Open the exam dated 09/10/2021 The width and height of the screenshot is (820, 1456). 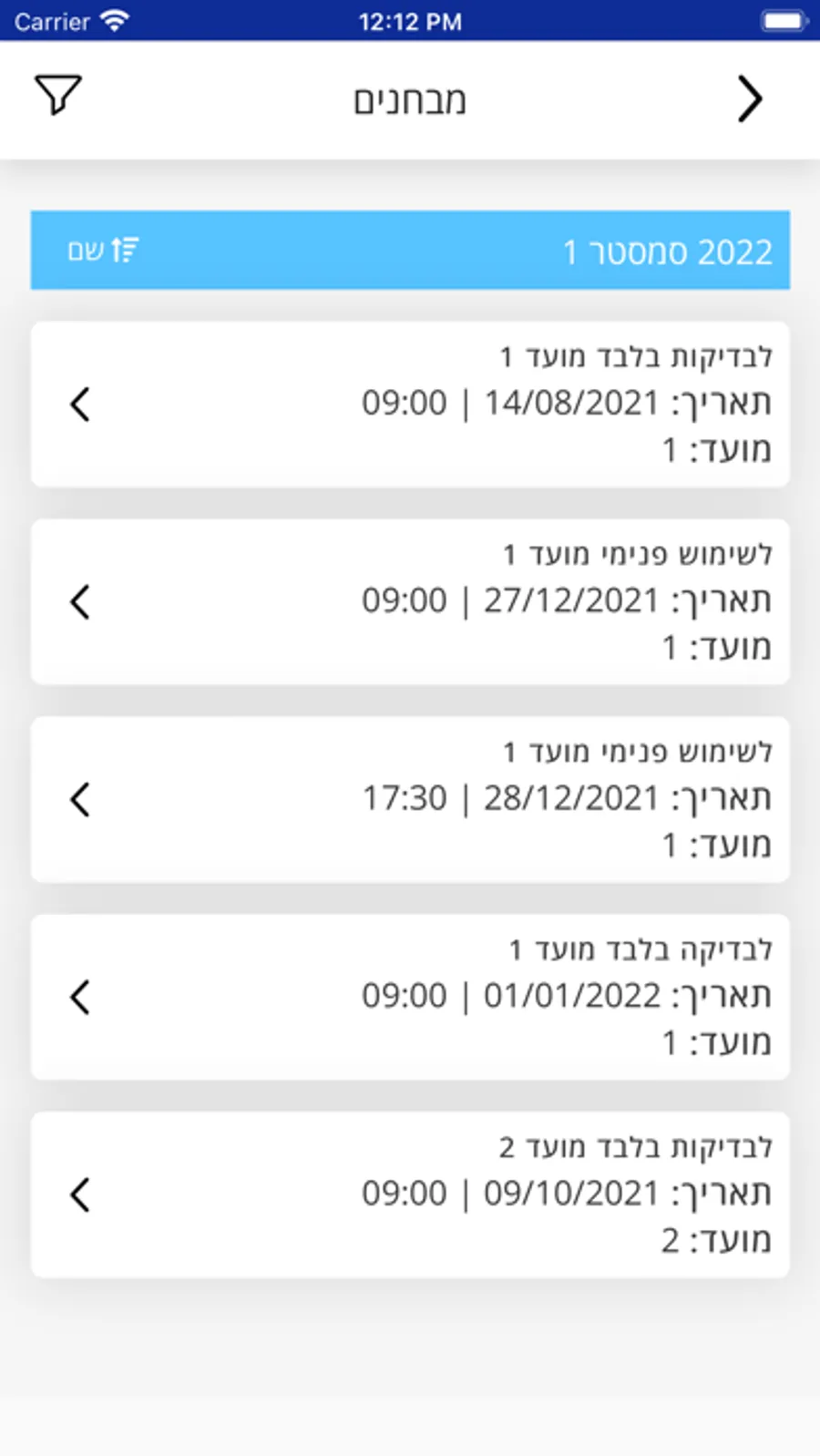pos(410,1195)
